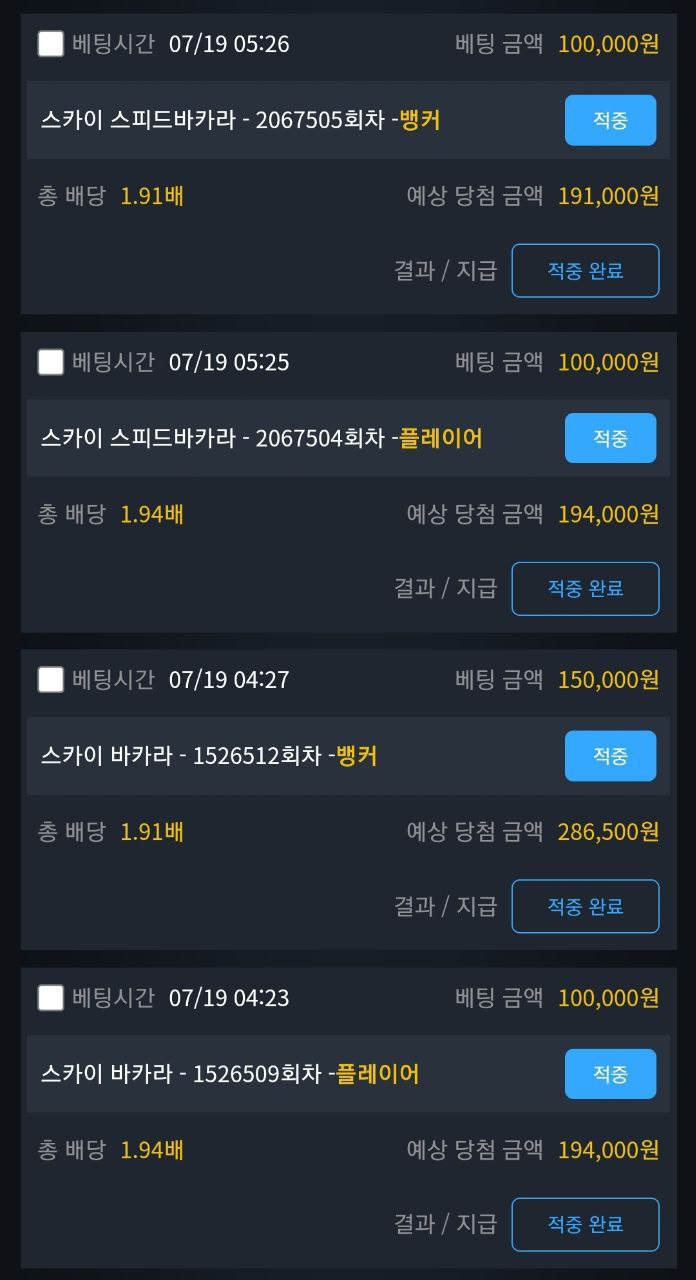Open 적중 완료 on the 05:25 bet
This screenshot has height=1280, width=696.
pyautogui.click(x=585, y=589)
